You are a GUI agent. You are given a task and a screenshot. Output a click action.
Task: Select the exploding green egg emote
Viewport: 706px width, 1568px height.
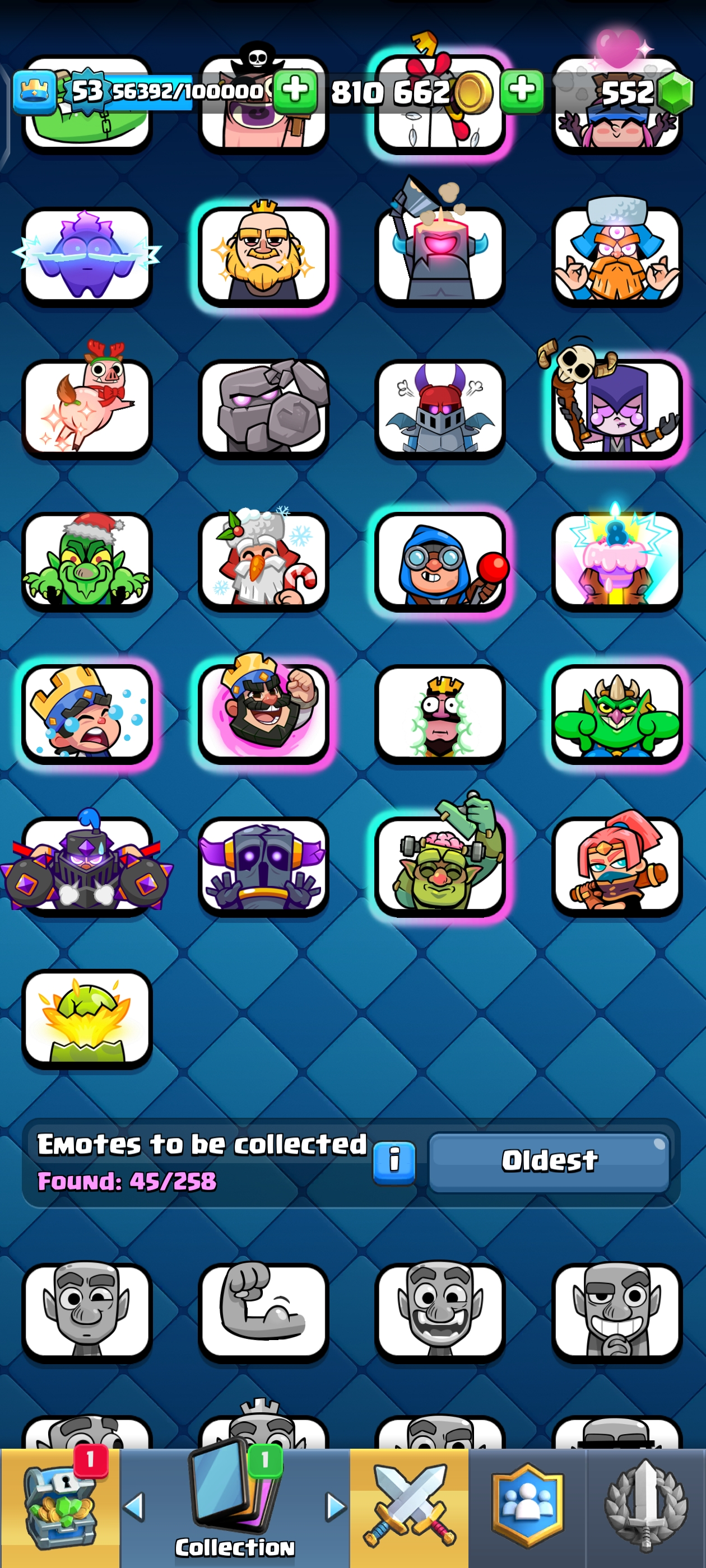(x=86, y=1018)
